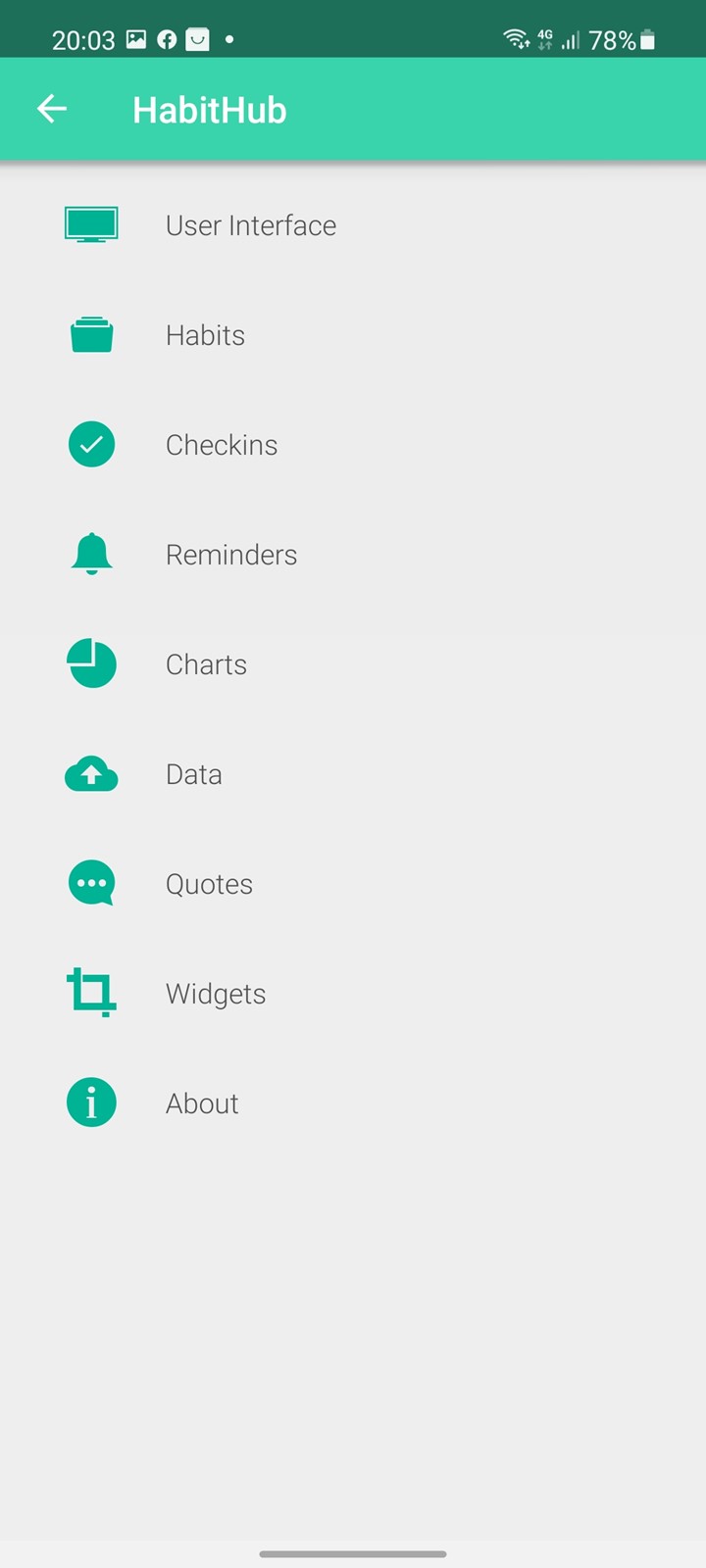Open the Data settings row

pyautogui.click(x=353, y=774)
